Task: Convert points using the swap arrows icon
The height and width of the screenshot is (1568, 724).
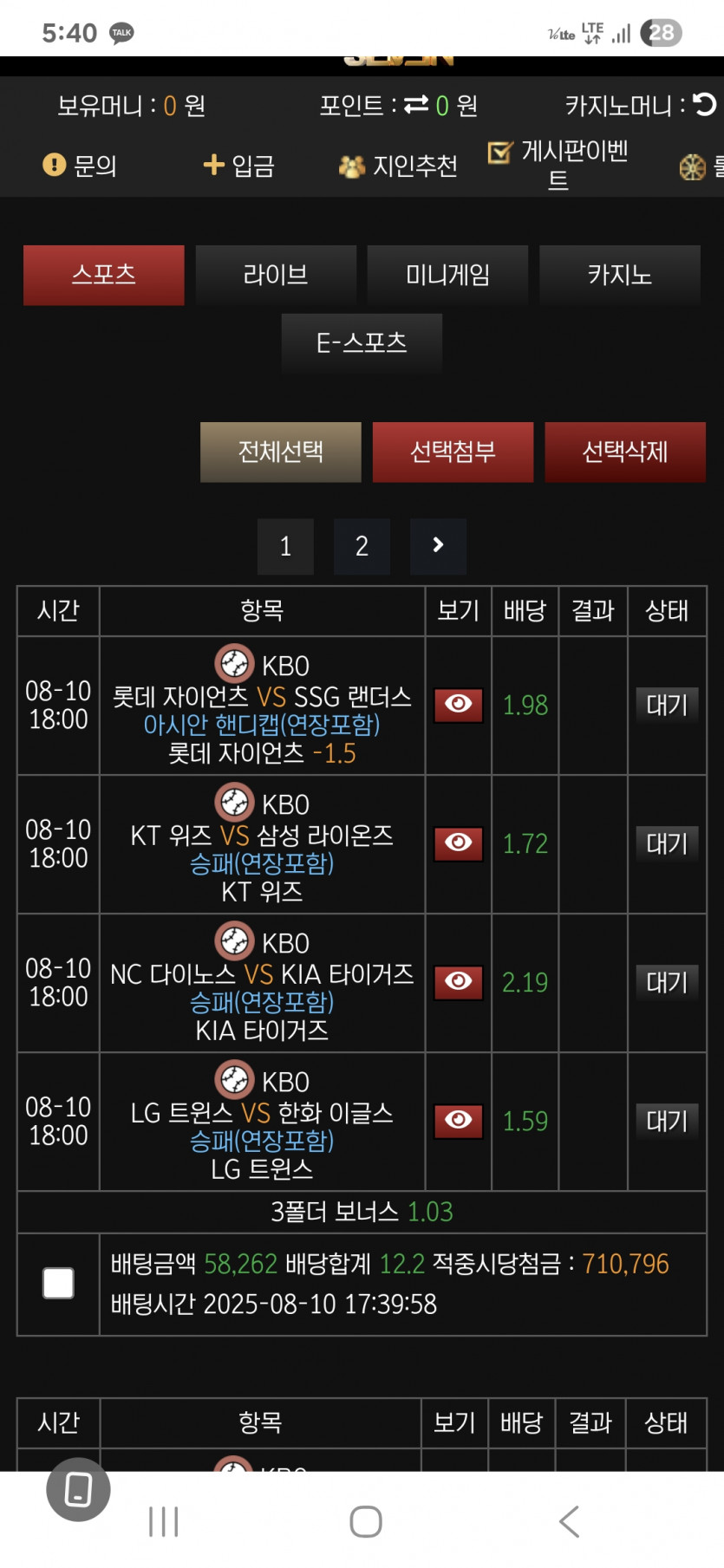Action: pos(416,105)
